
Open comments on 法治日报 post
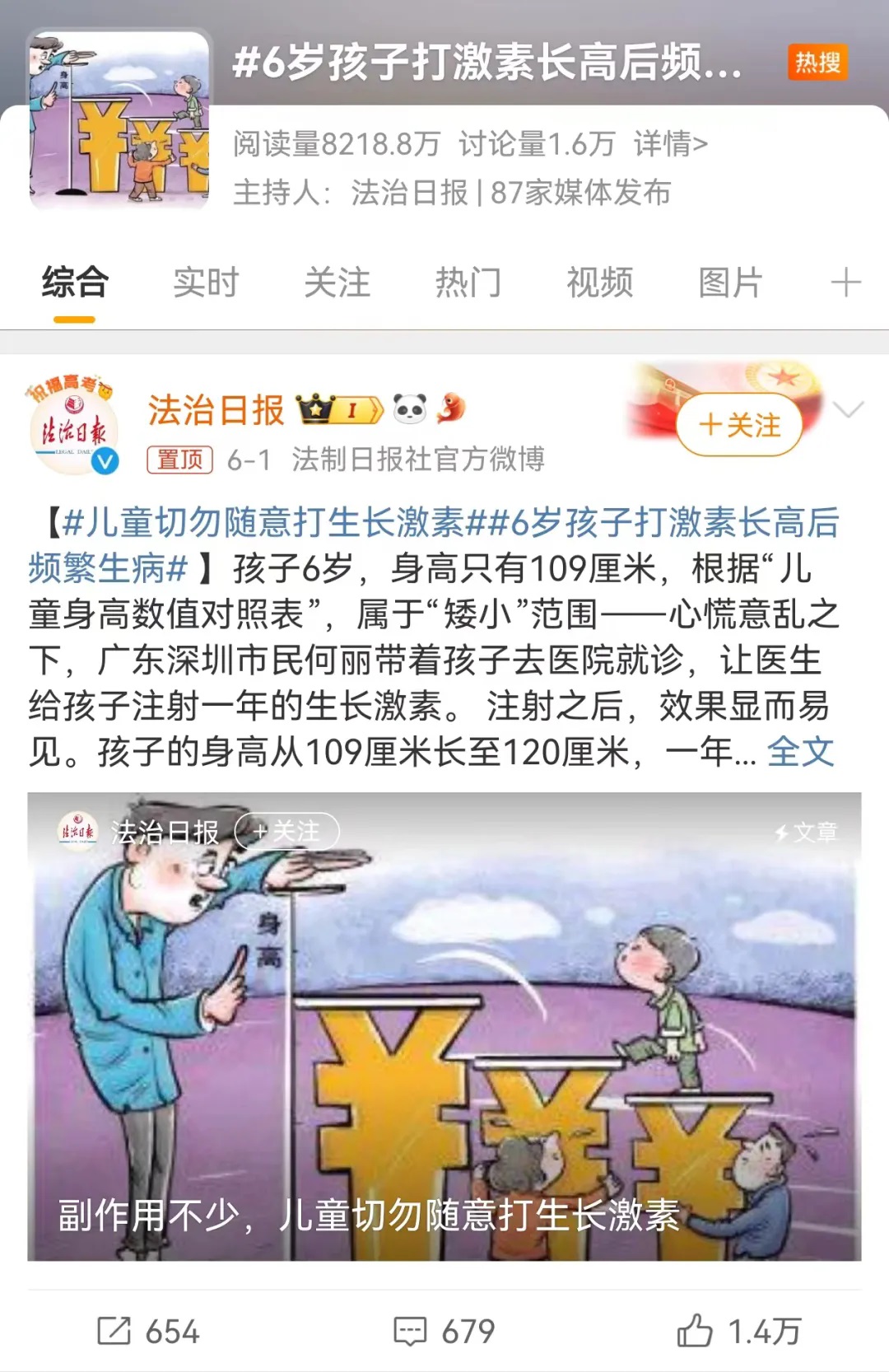444,1331
